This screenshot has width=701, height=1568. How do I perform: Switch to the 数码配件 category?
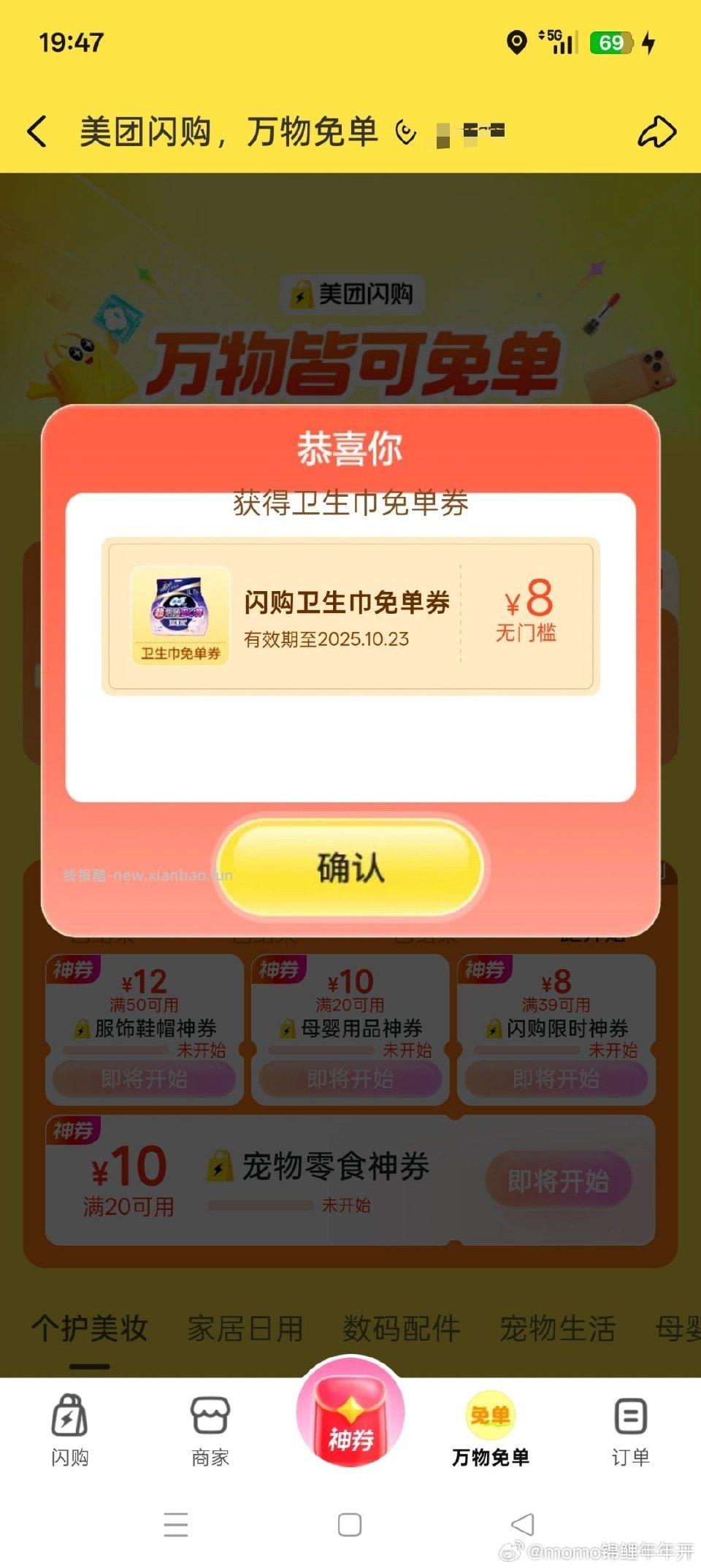pos(402,1328)
